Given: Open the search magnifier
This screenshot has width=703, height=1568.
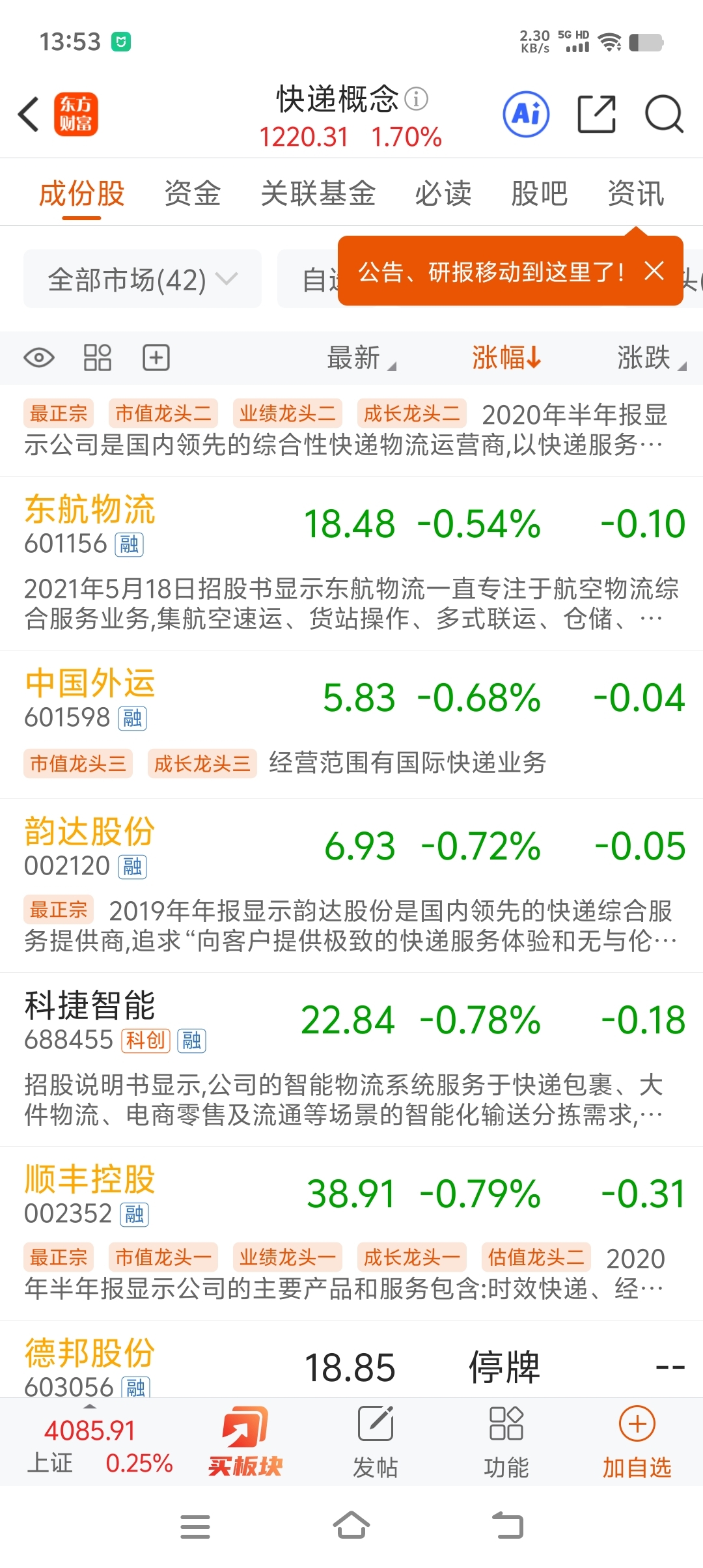Looking at the screenshot, I should tap(663, 115).
